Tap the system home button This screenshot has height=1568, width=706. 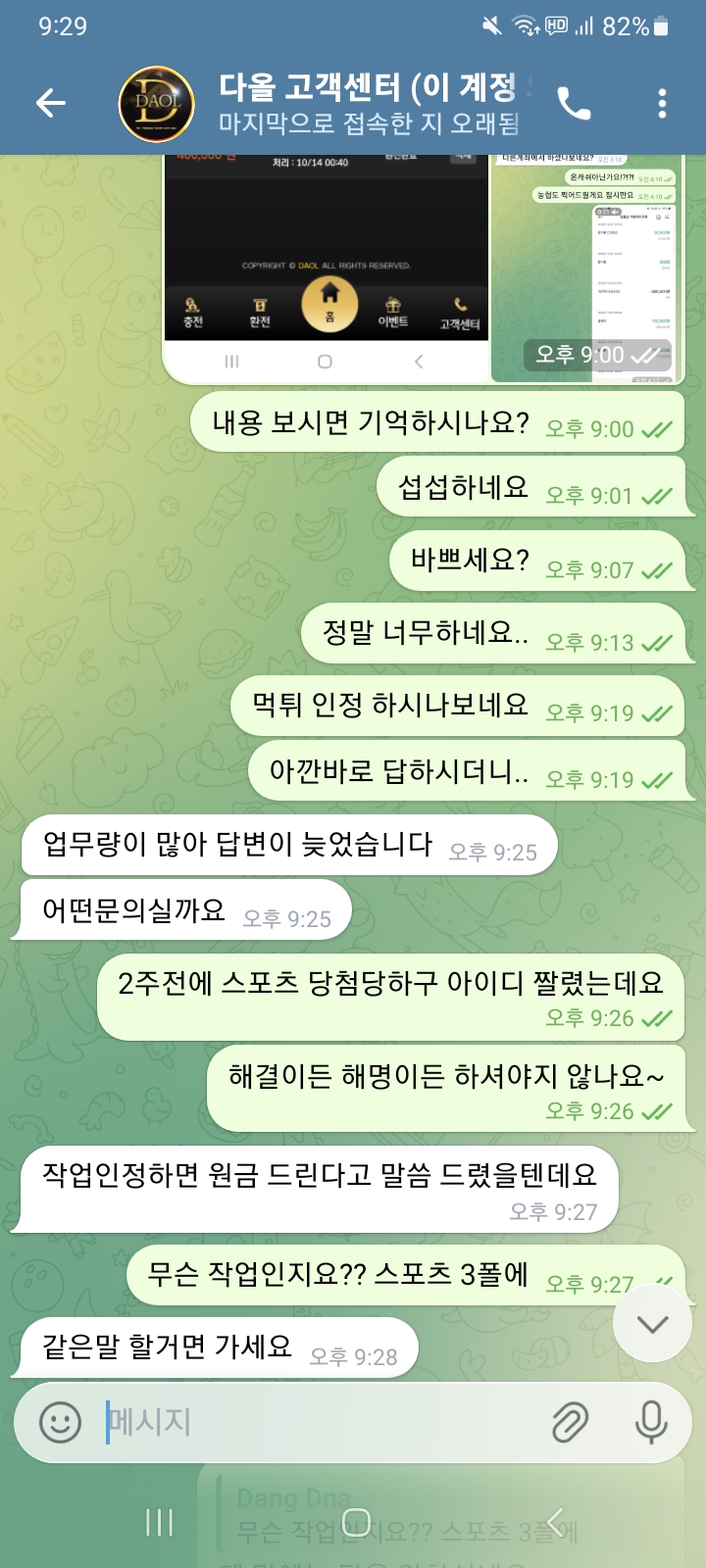(x=356, y=1522)
